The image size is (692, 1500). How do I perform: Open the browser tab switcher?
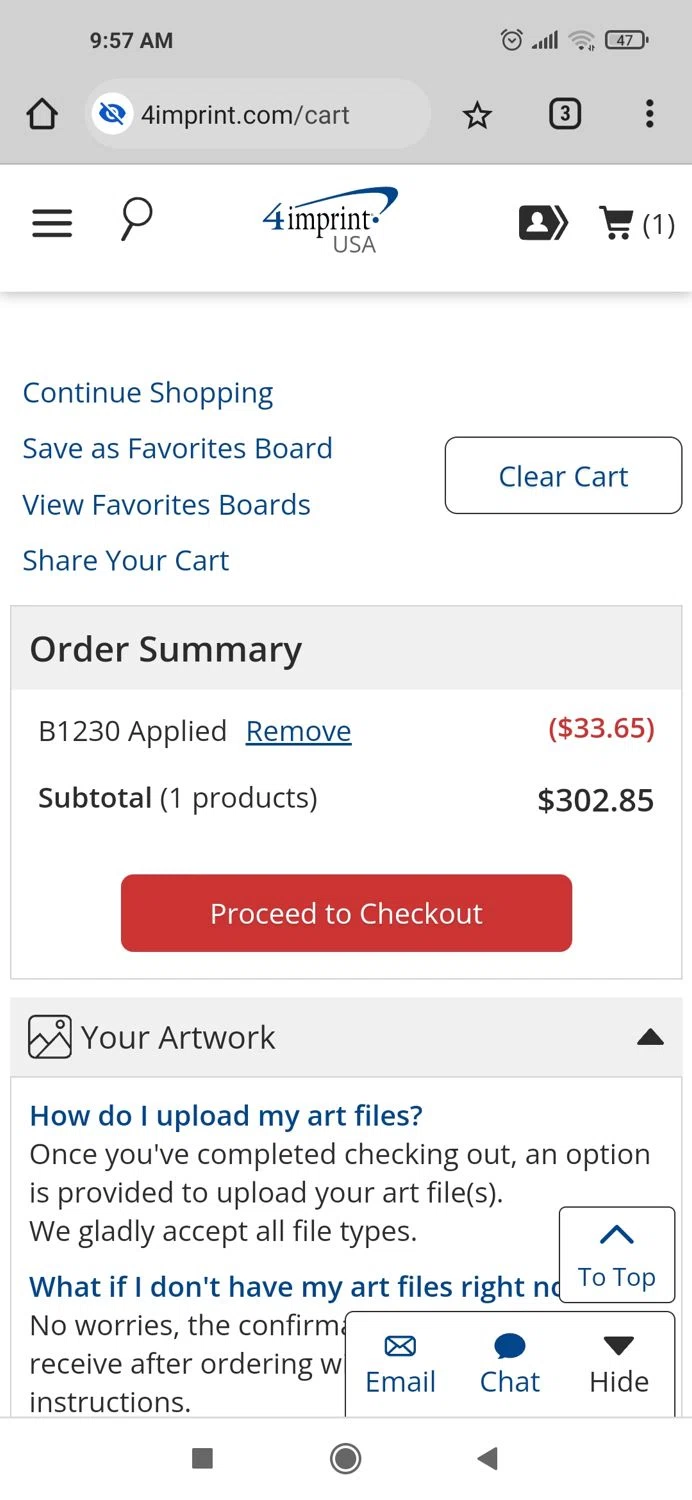(x=564, y=115)
